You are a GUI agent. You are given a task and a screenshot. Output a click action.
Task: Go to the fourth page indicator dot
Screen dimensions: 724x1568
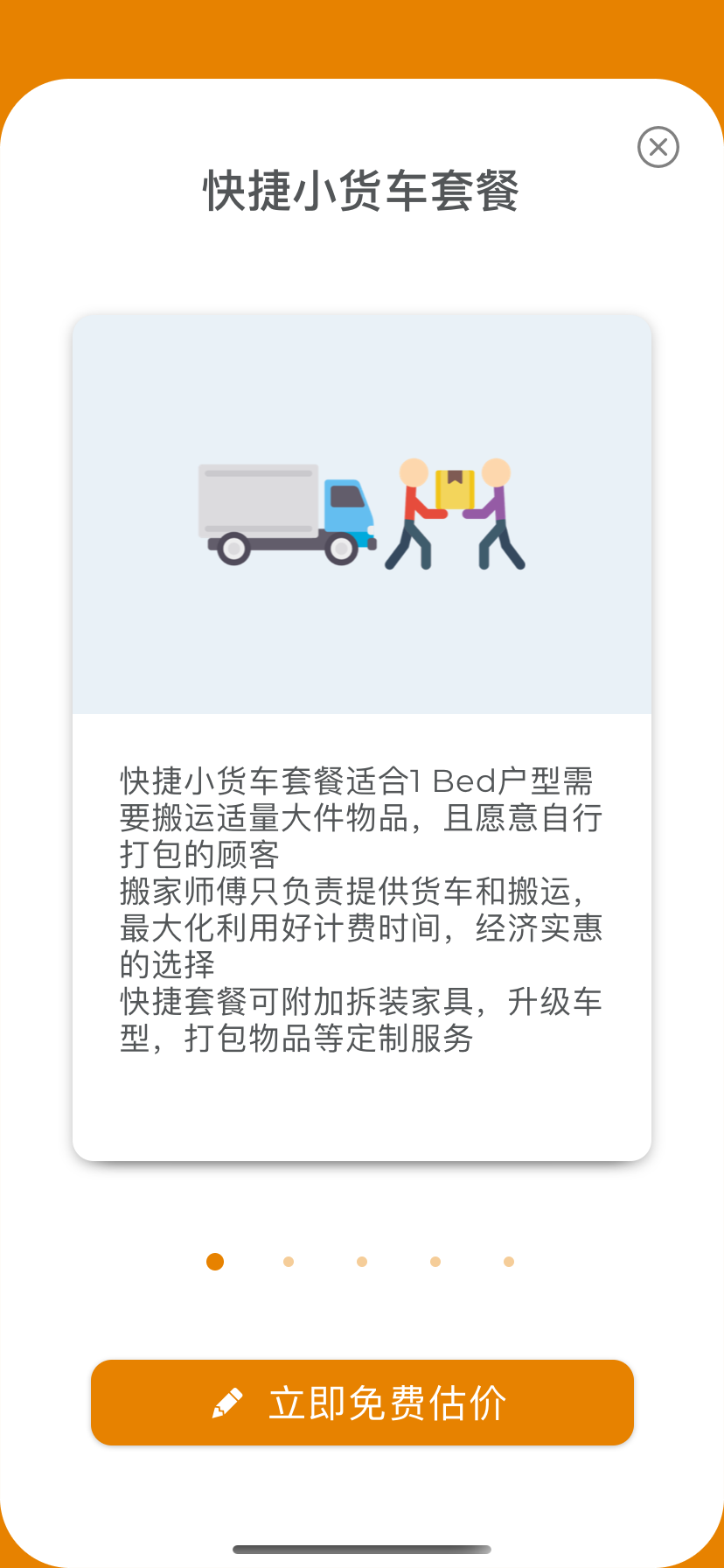435,1262
